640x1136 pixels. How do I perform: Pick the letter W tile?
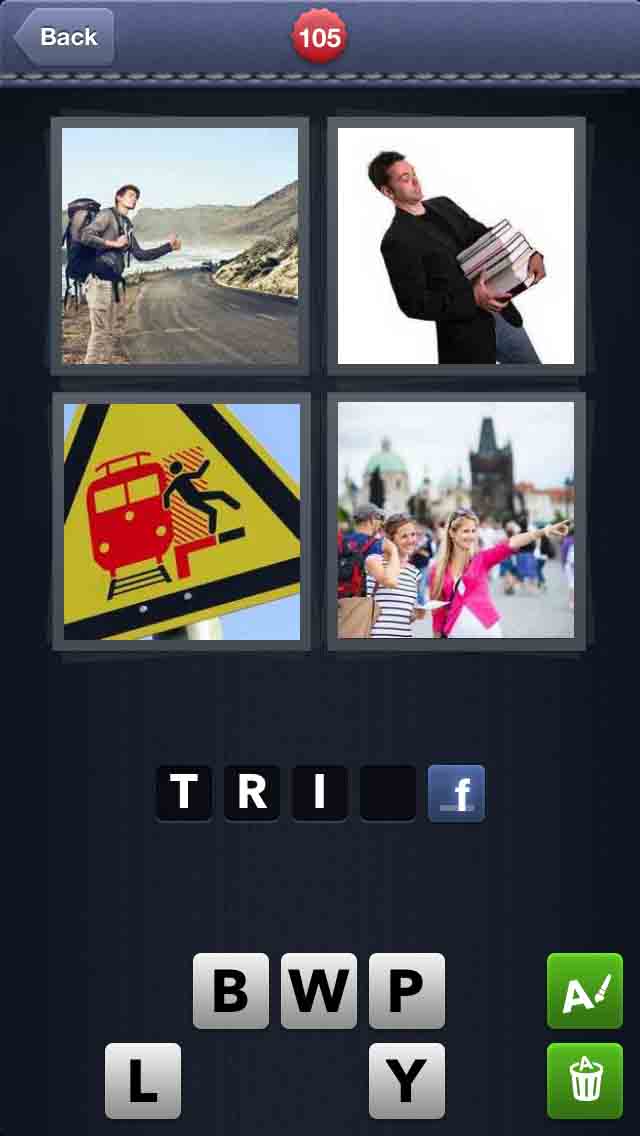[319, 991]
